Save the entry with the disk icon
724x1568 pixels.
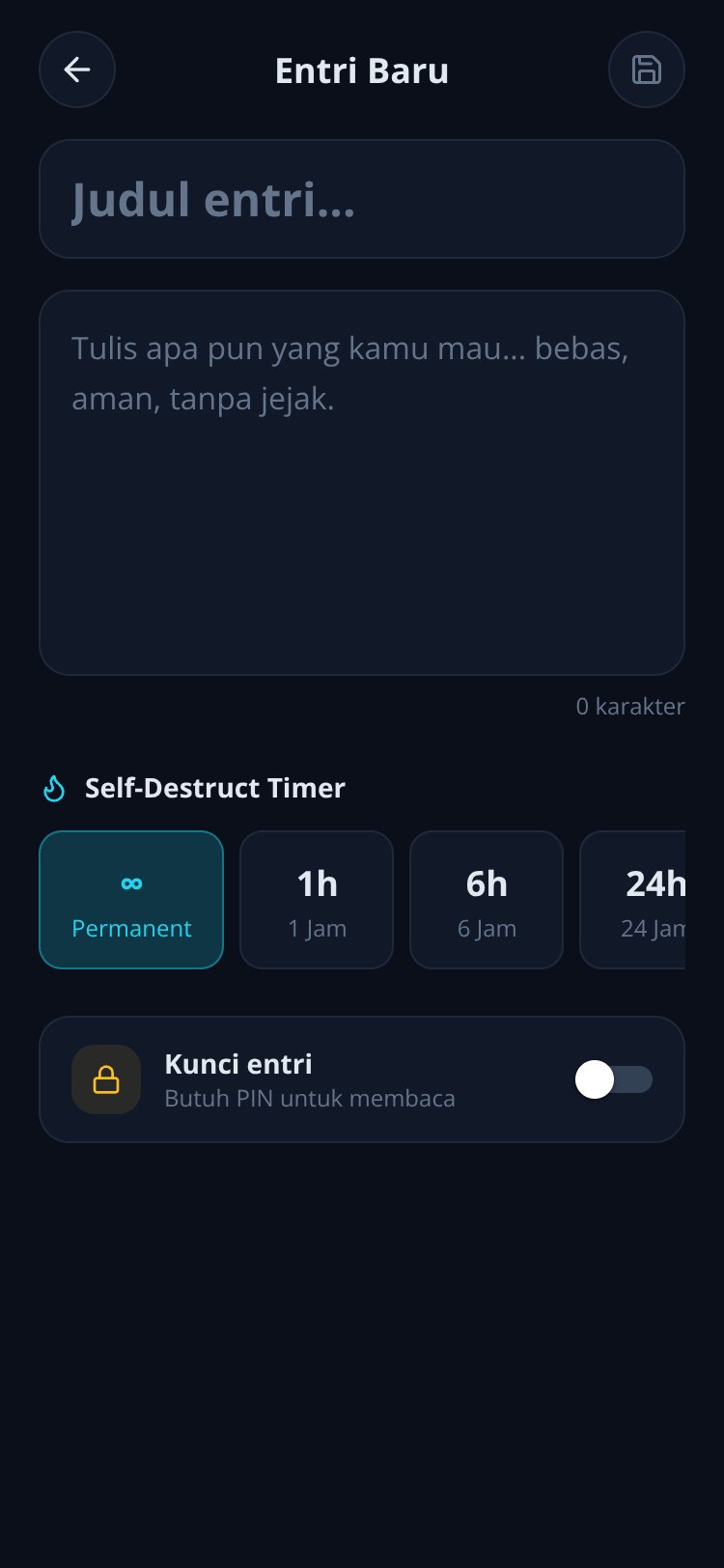tap(647, 70)
